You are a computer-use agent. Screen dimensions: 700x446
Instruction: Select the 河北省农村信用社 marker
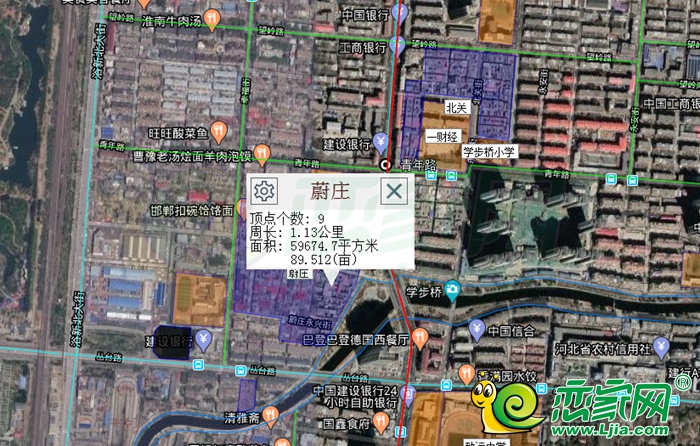(661, 347)
